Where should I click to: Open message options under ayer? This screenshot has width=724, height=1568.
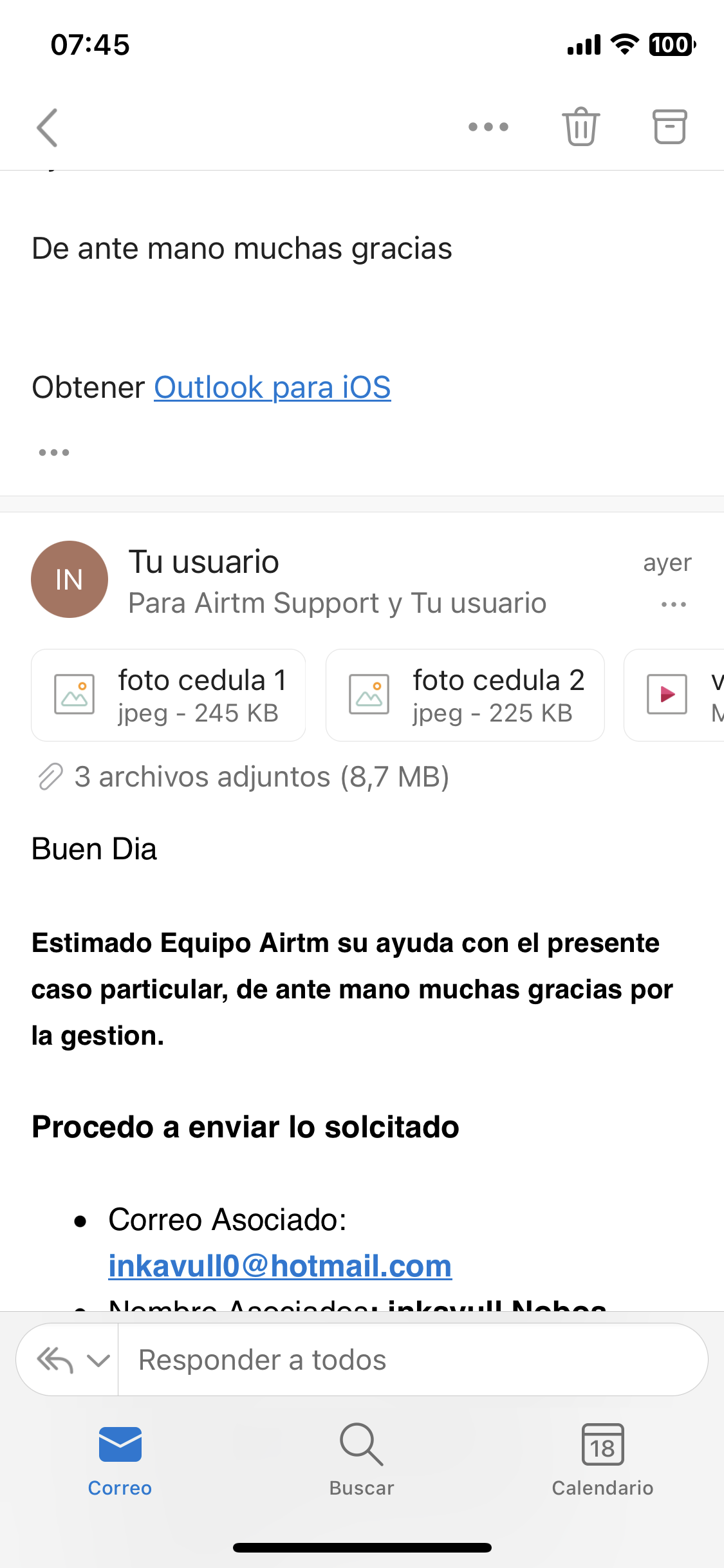(x=674, y=604)
